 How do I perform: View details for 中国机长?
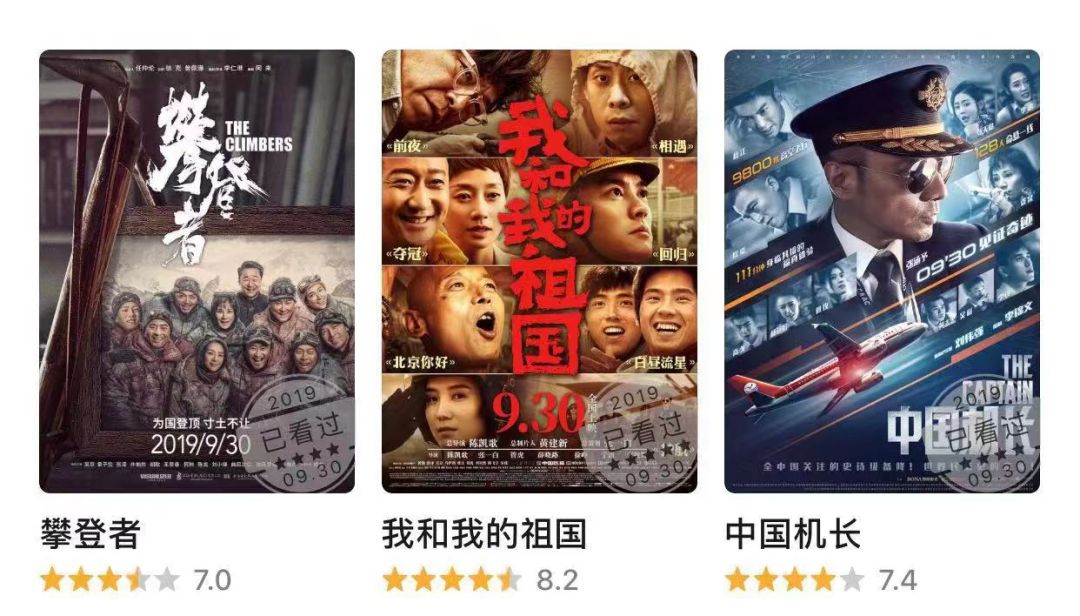pyautogui.click(x=882, y=272)
